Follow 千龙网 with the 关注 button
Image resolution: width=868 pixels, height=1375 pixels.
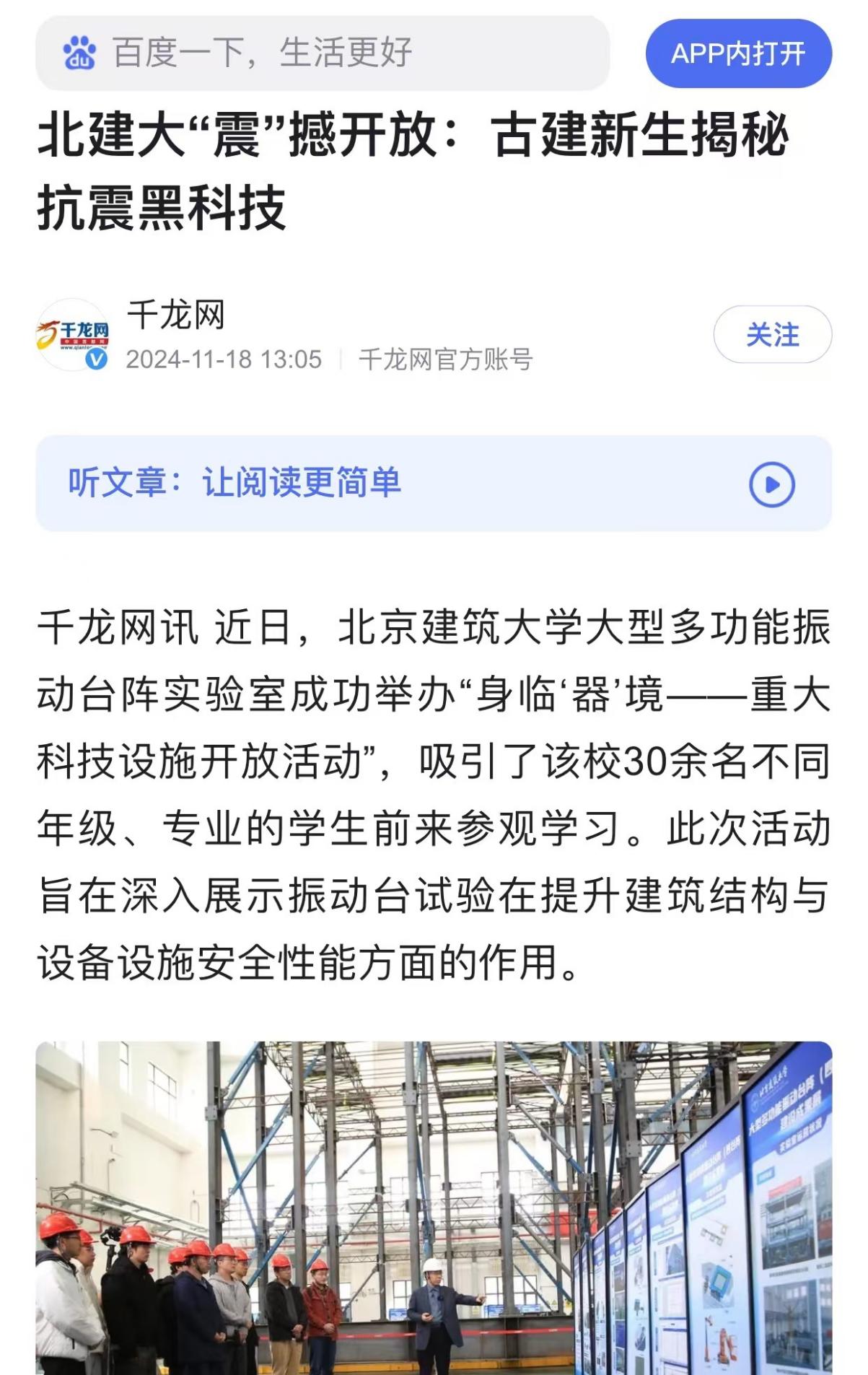pos(772,335)
